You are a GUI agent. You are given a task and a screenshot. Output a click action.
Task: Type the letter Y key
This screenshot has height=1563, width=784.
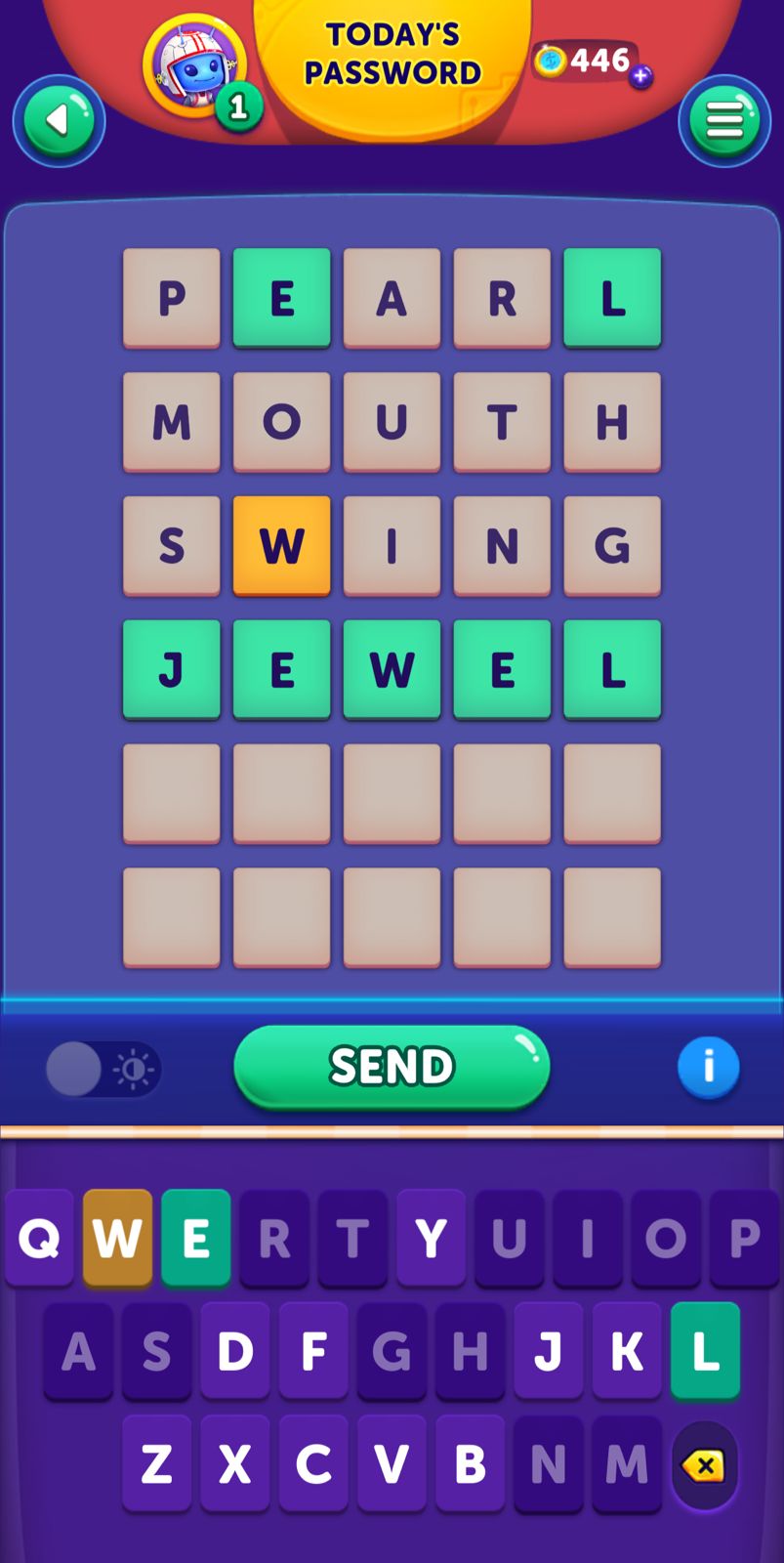(431, 1238)
